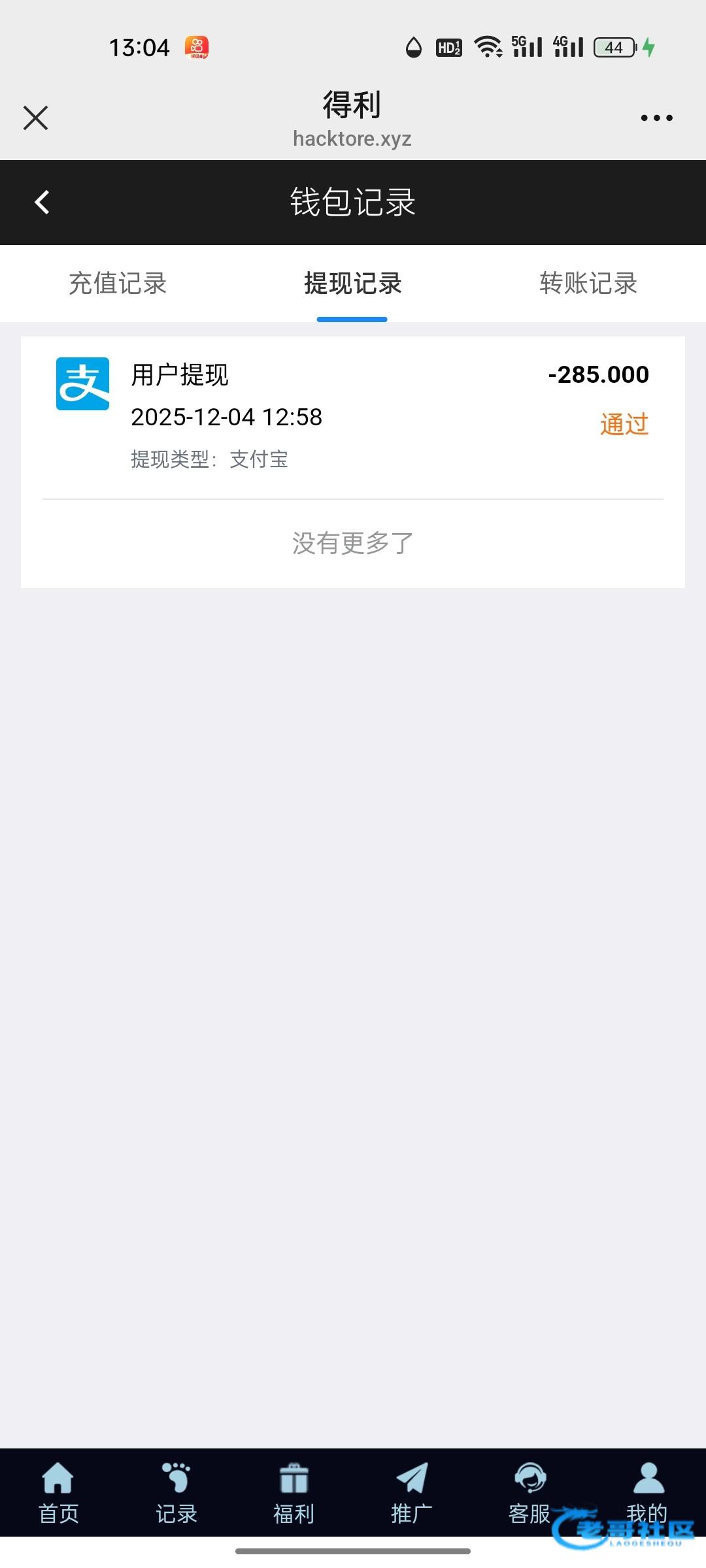The height and width of the screenshot is (1568, 706).
Task: Switch to the 充值记录 tab
Action: (118, 284)
